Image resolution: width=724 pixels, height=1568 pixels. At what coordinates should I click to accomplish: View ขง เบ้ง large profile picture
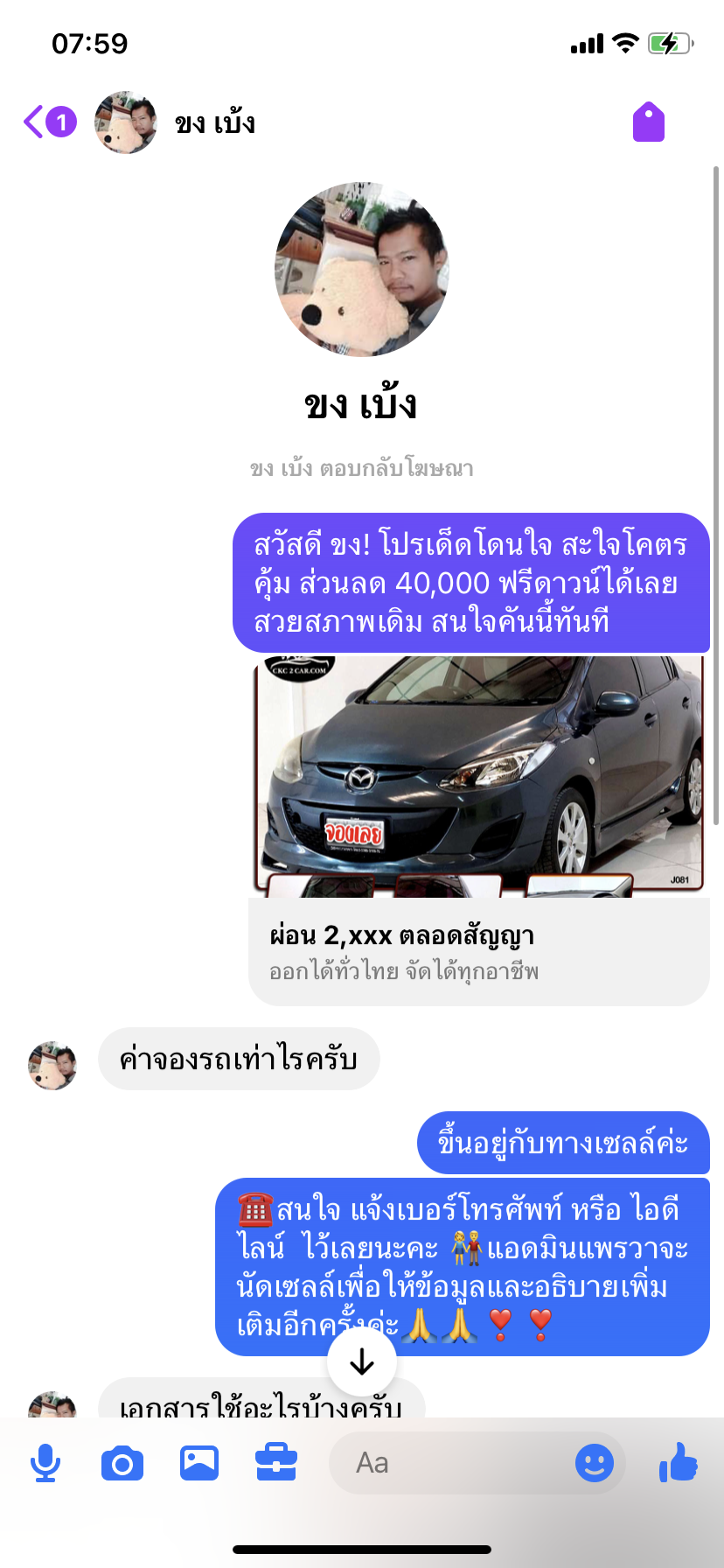coord(361,269)
